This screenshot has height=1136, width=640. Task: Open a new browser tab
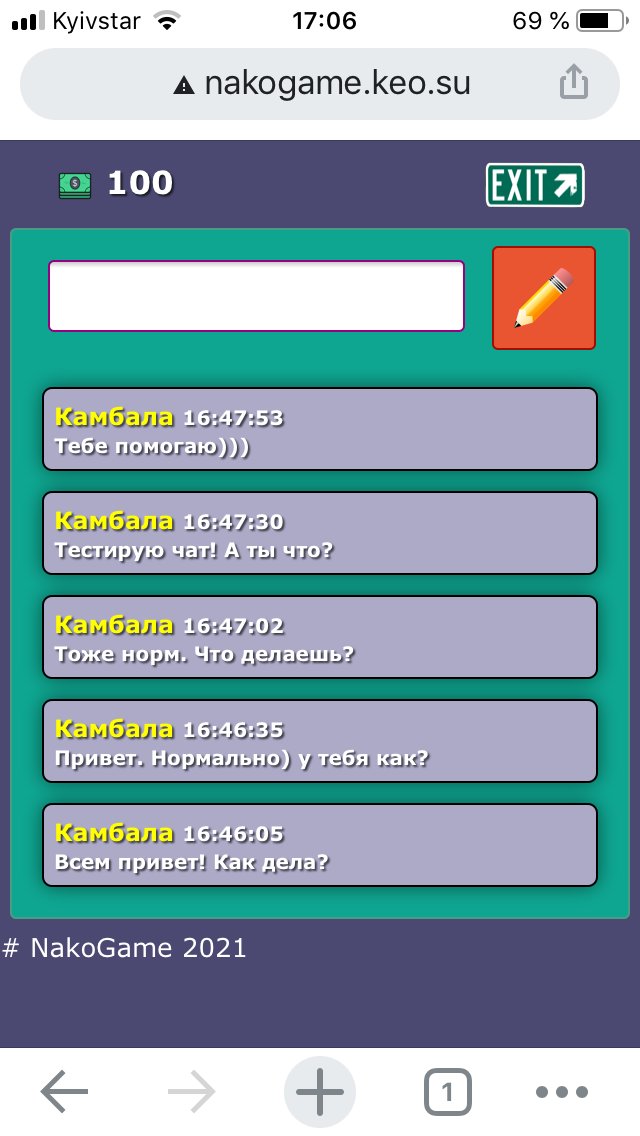point(320,1092)
